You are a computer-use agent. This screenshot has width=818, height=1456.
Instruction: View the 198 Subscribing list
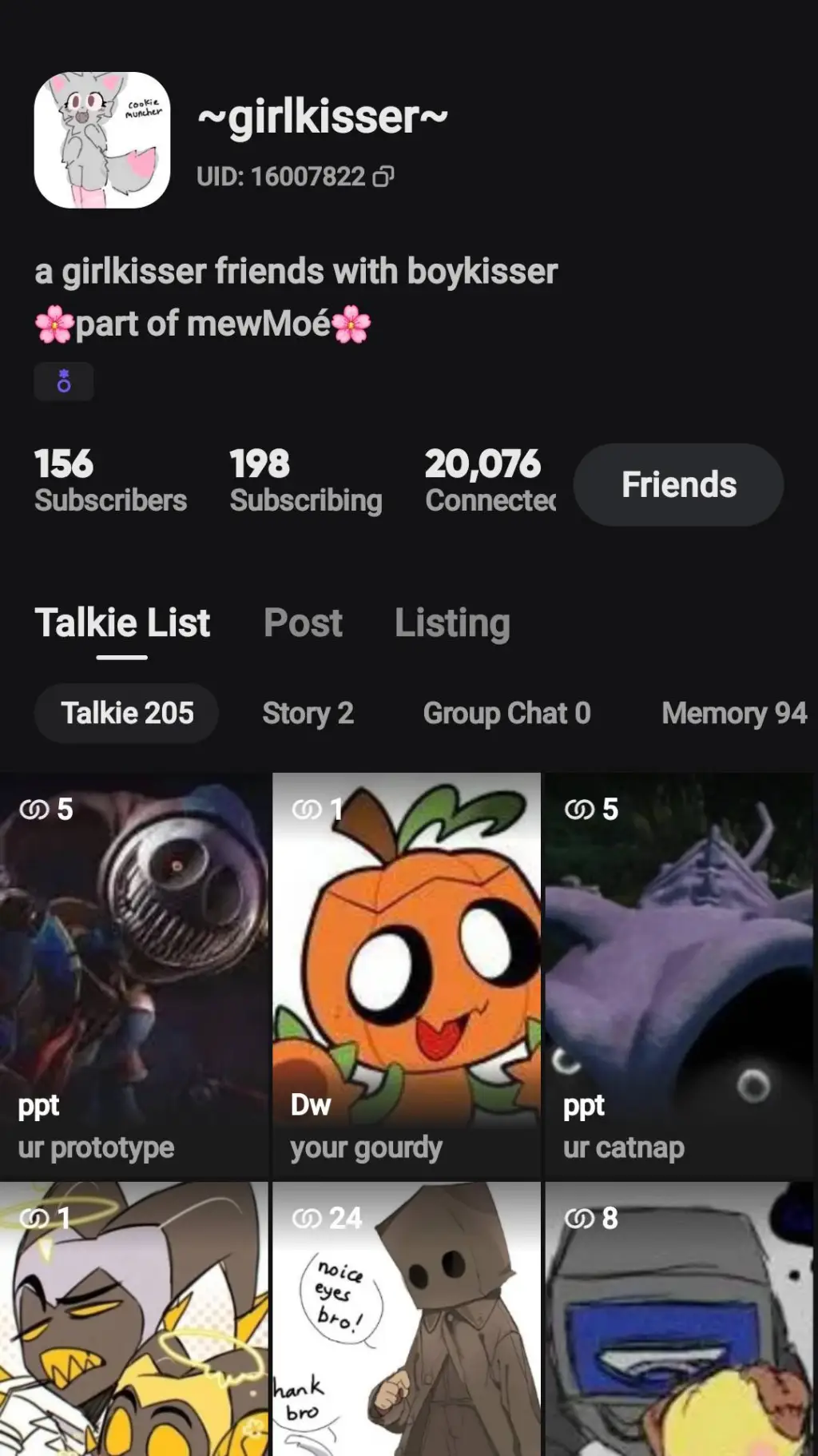(306, 479)
